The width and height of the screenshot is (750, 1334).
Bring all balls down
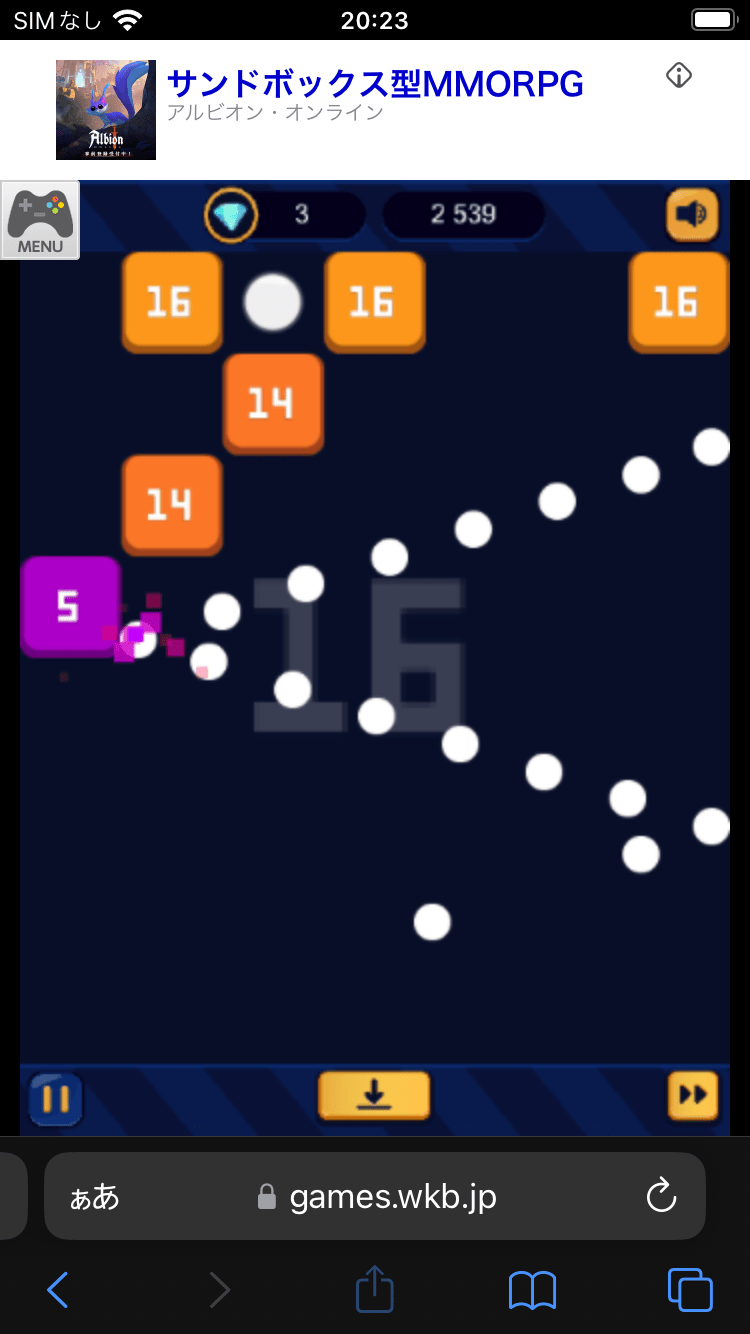pos(374,1096)
